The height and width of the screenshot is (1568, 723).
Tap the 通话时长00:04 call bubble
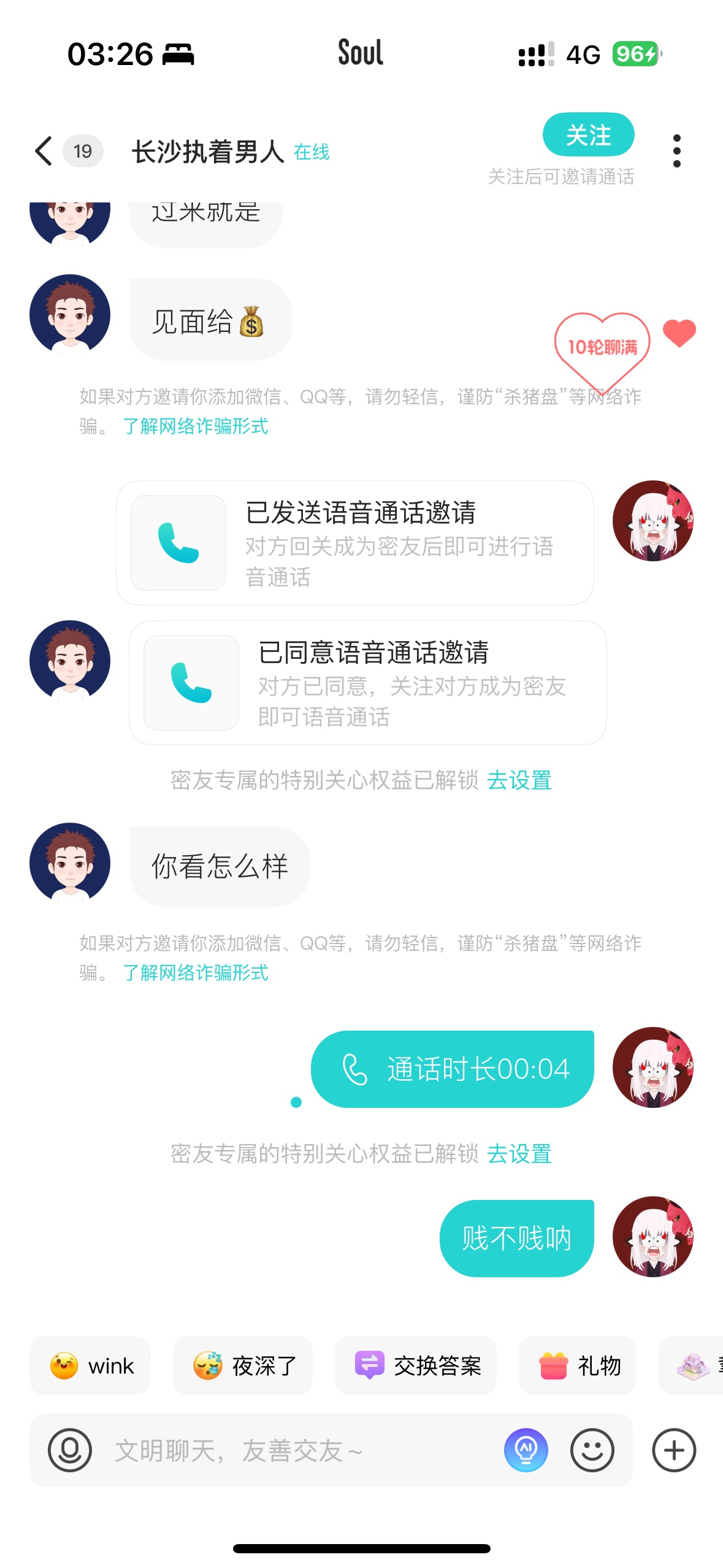pyautogui.click(x=453, y=1069)
